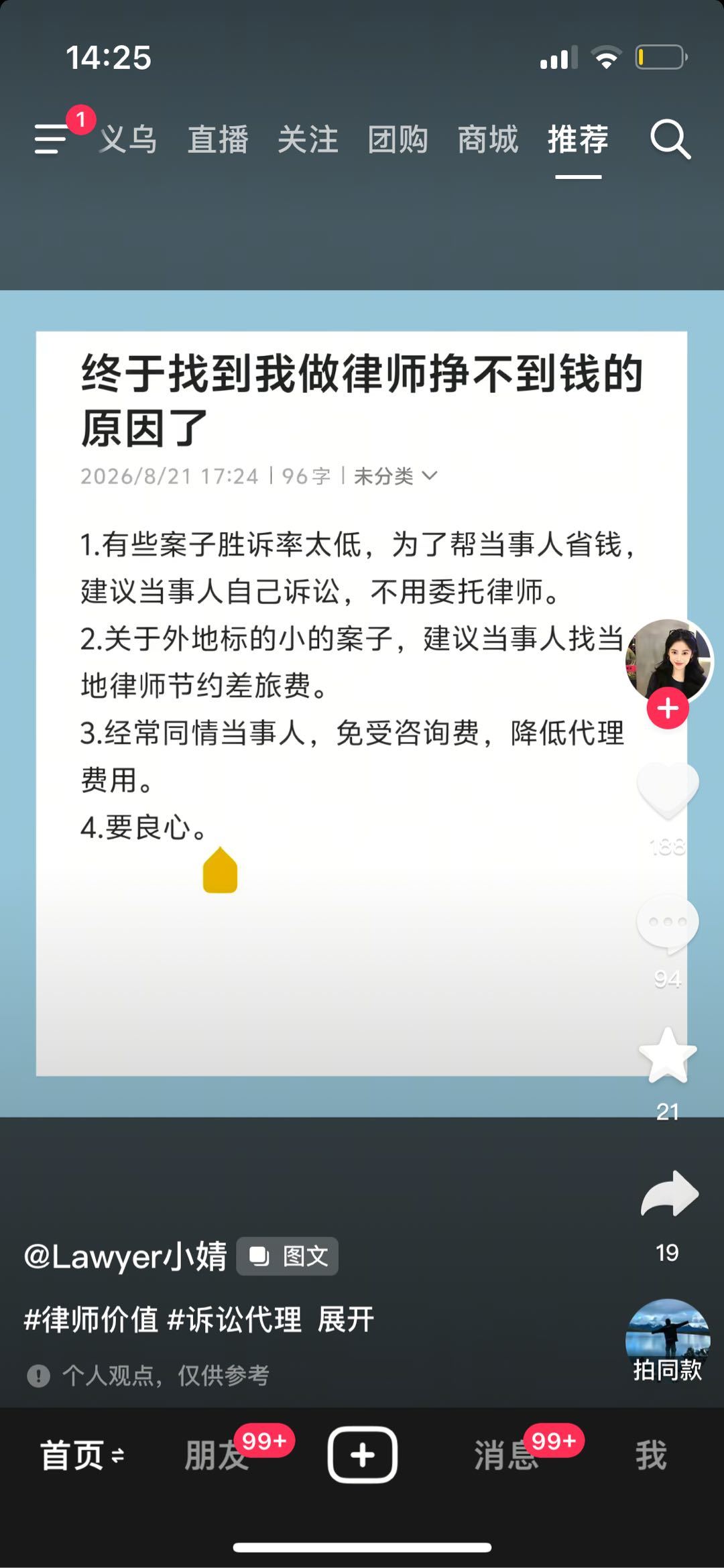Like this post with the heart

(668, 790)
